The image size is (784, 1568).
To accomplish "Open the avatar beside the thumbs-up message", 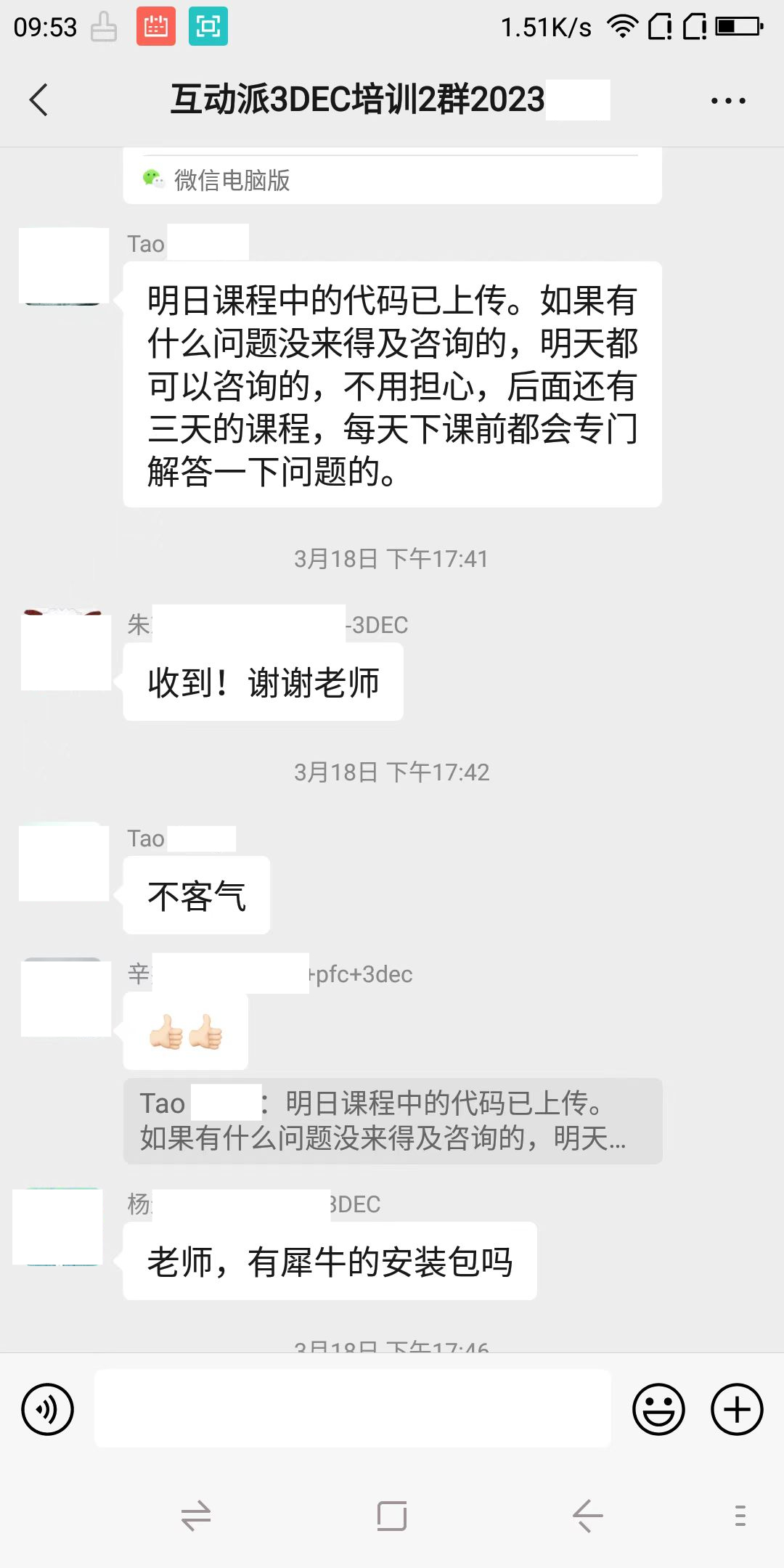I will pos(64,997).
